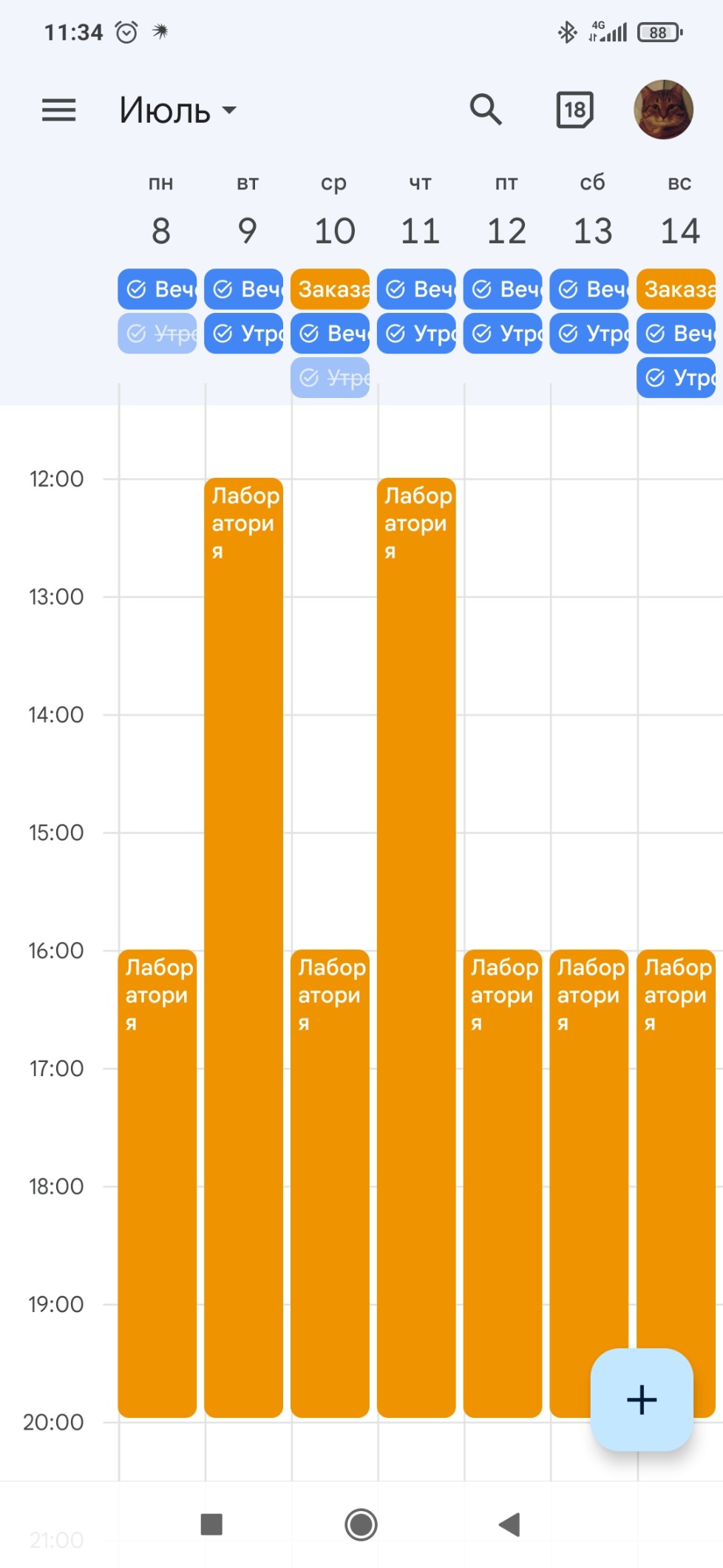Select day 11 in the week header

click(x=420, y=231)
